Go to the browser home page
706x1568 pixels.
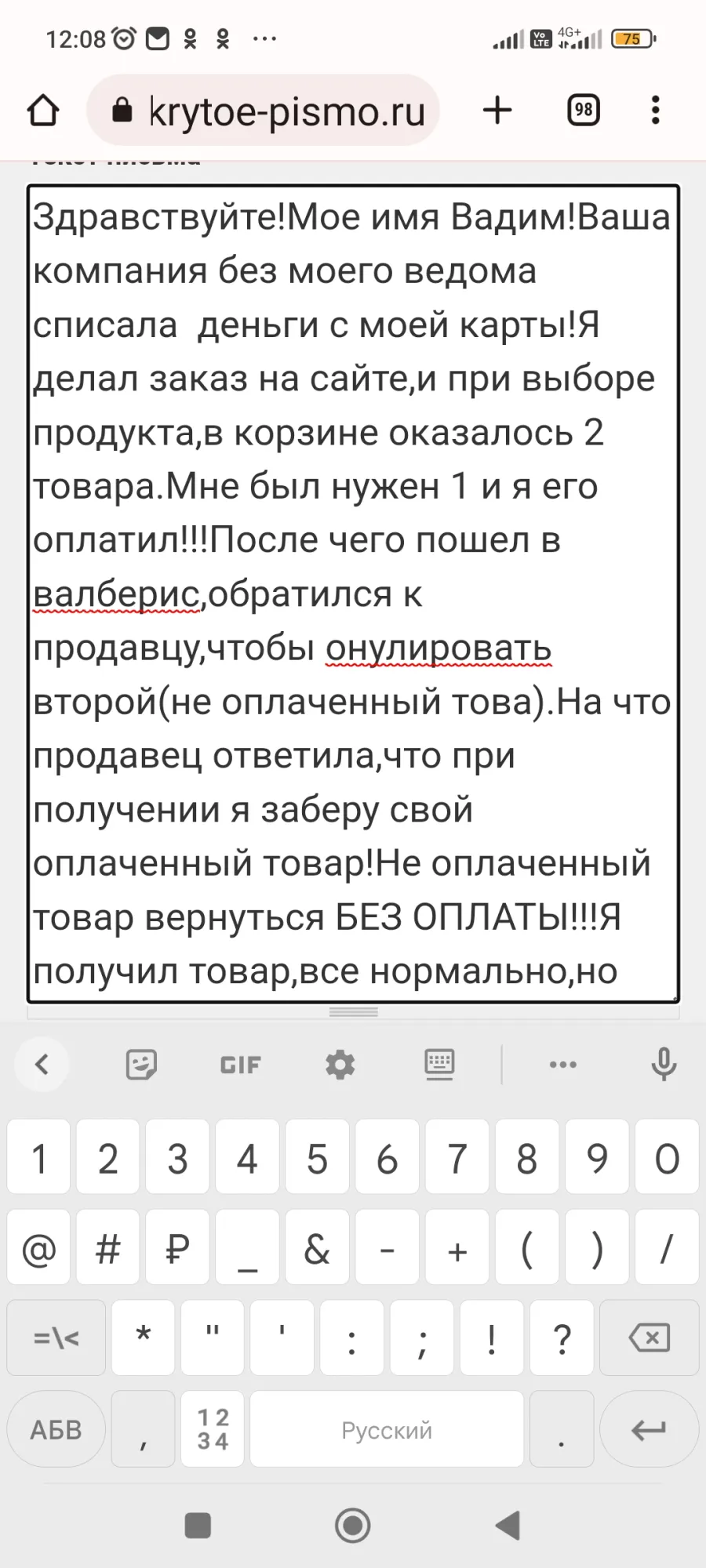pos(43,111)
